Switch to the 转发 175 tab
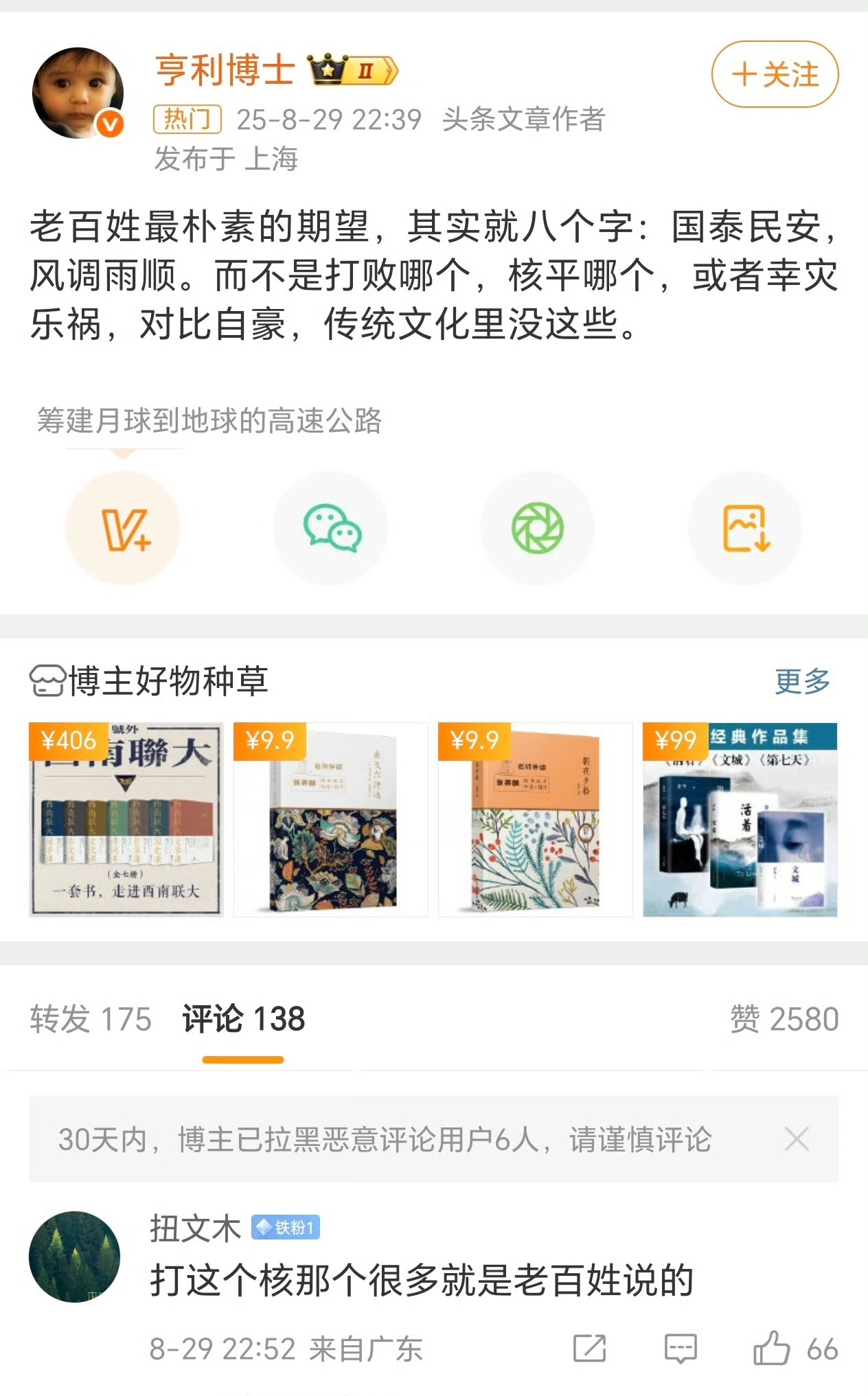The image size is (868, 1396). [x=90, y=1019]
